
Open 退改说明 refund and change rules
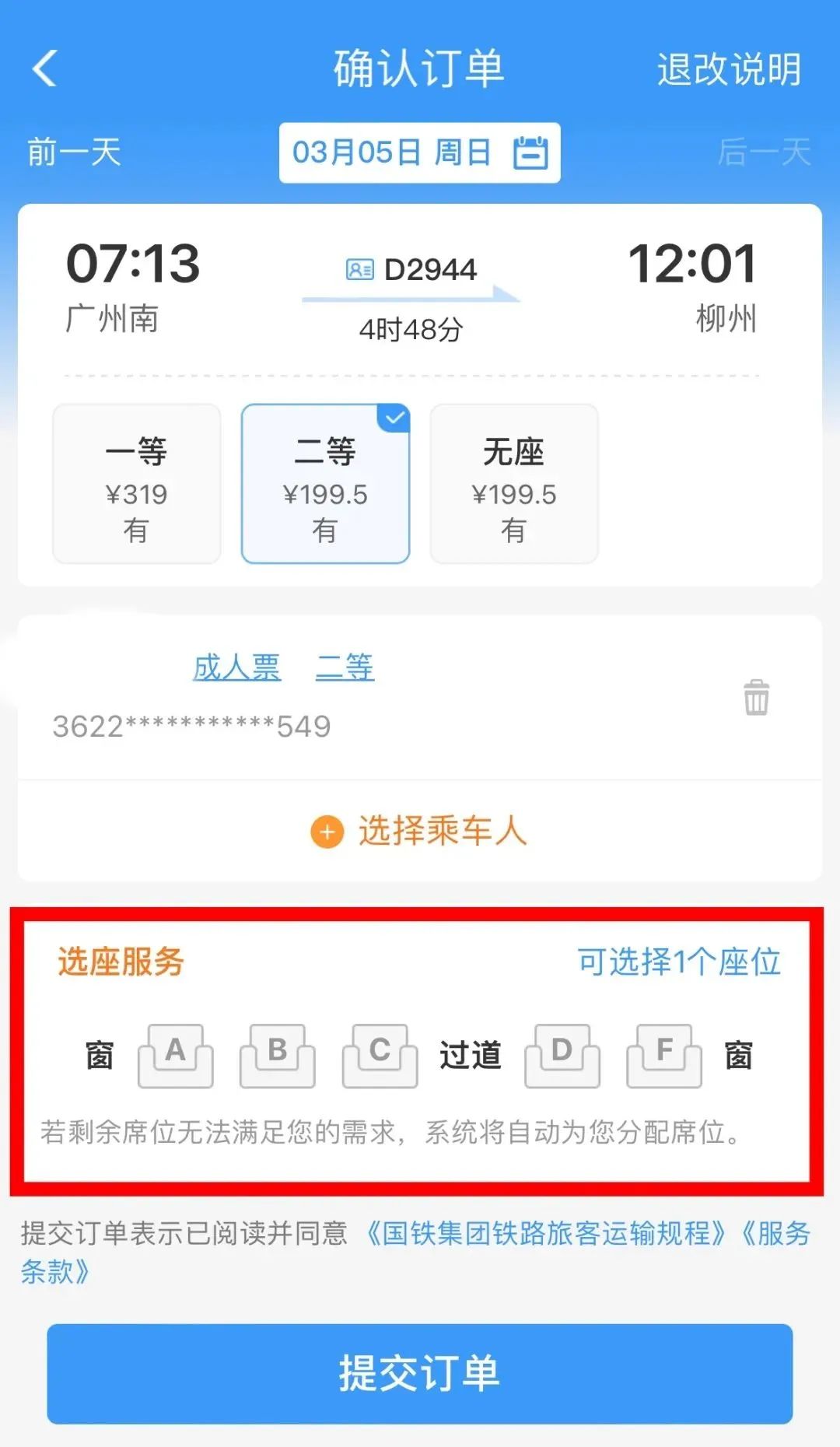pyautogui.click(x=728, y=69)
